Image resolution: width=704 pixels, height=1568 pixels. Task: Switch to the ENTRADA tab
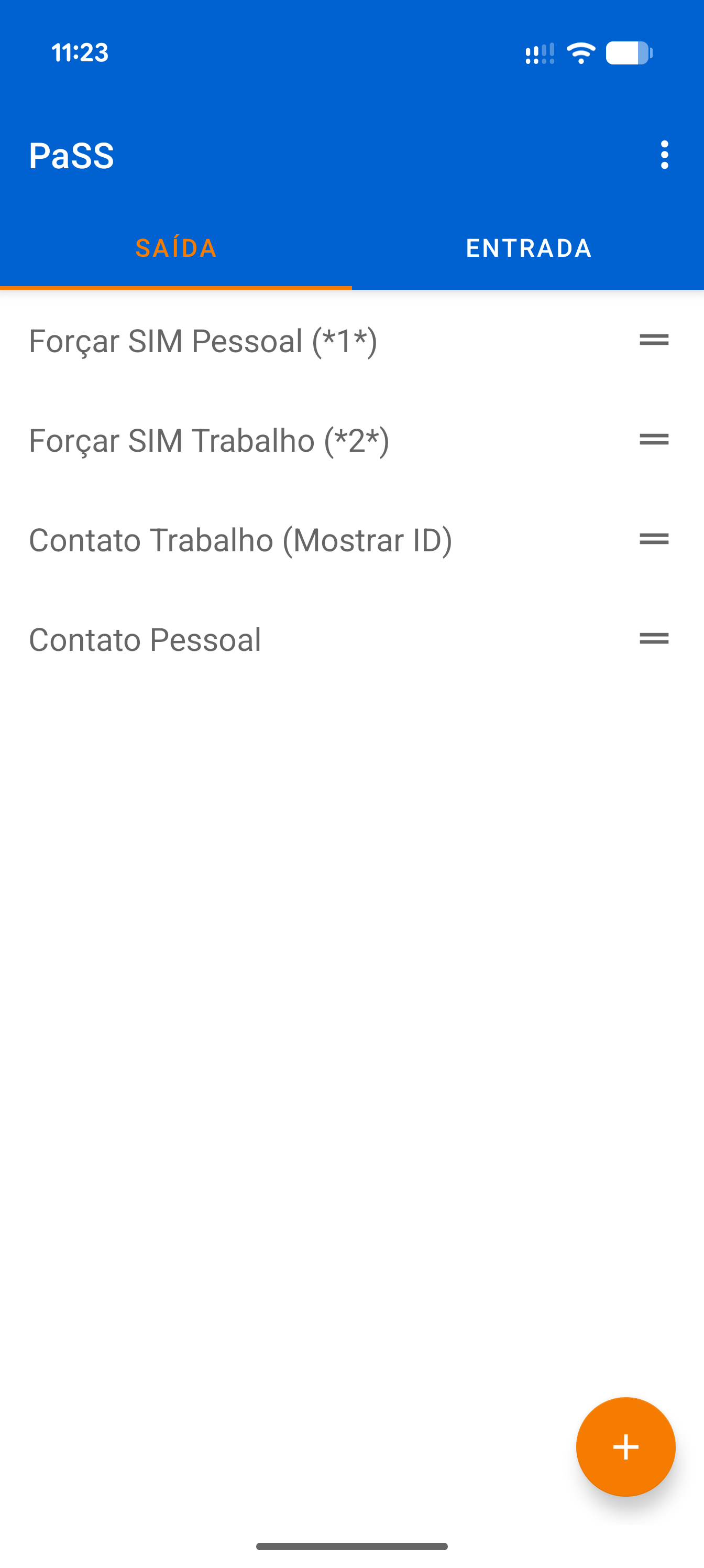(x=528, y=248)
